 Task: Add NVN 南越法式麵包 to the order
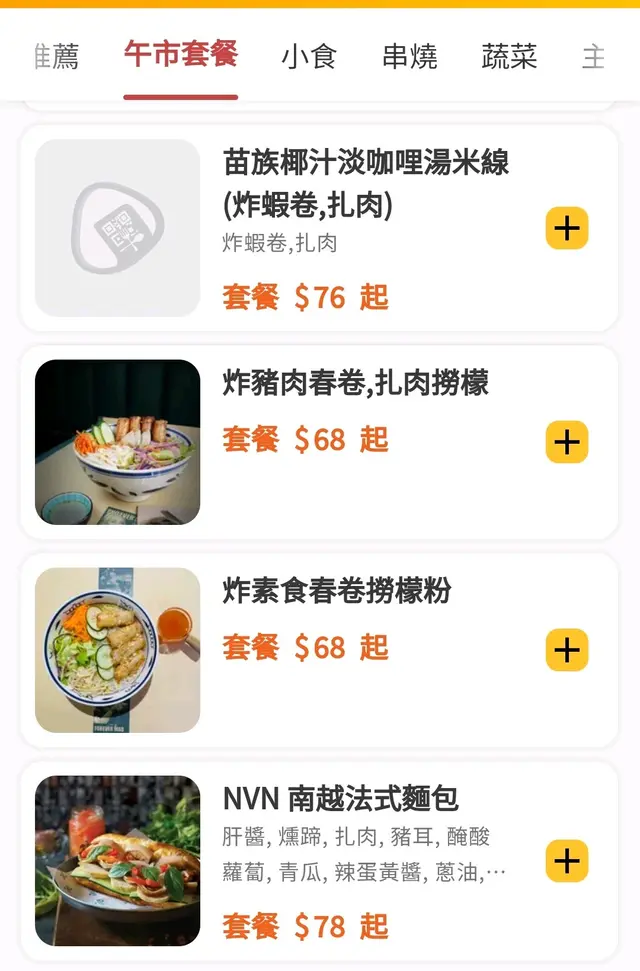coord(566,861)
